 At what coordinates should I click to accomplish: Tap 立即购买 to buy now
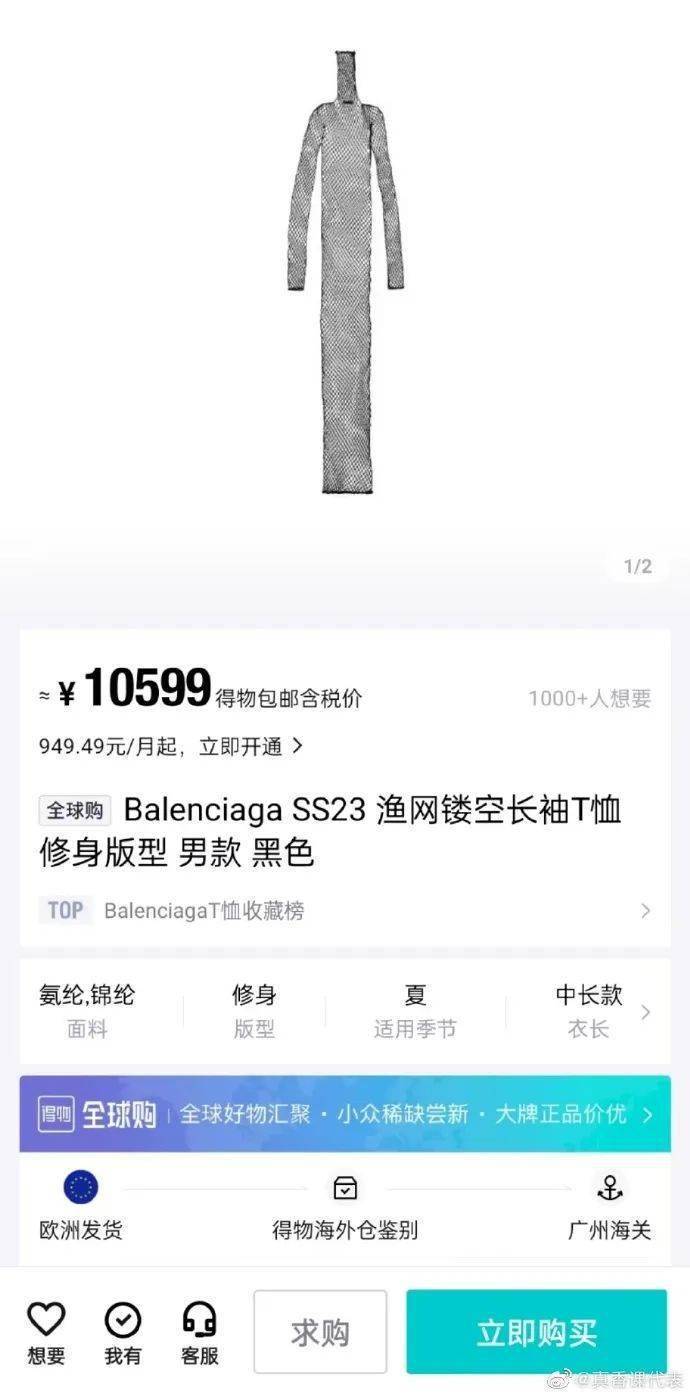click(x=536, y=1331)
